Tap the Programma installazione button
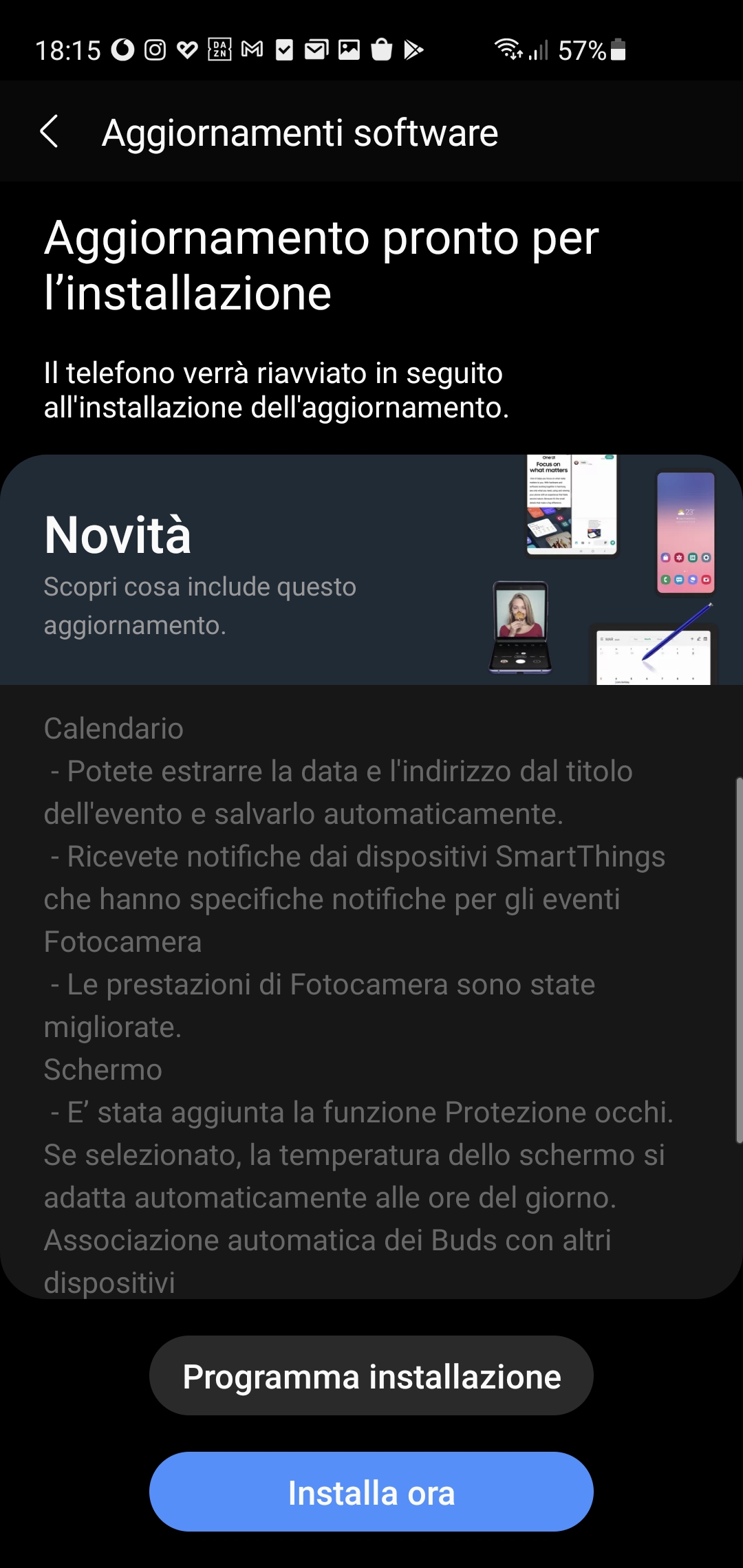The height and width of the screenshot is (1568, 743). click(371, 1376)
